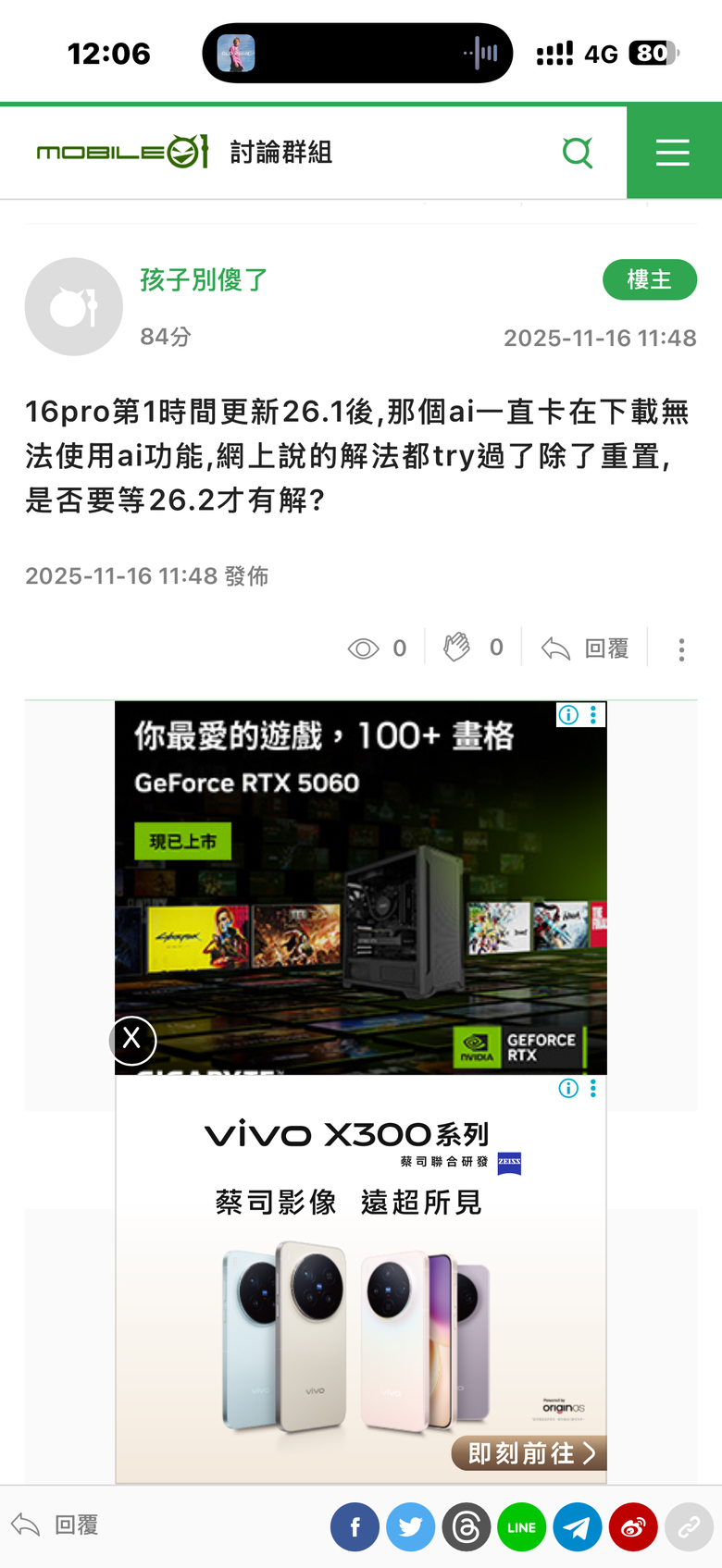Open the green hamburger menu
This screenshot has width=722, height=1568.
coord(673,153)
